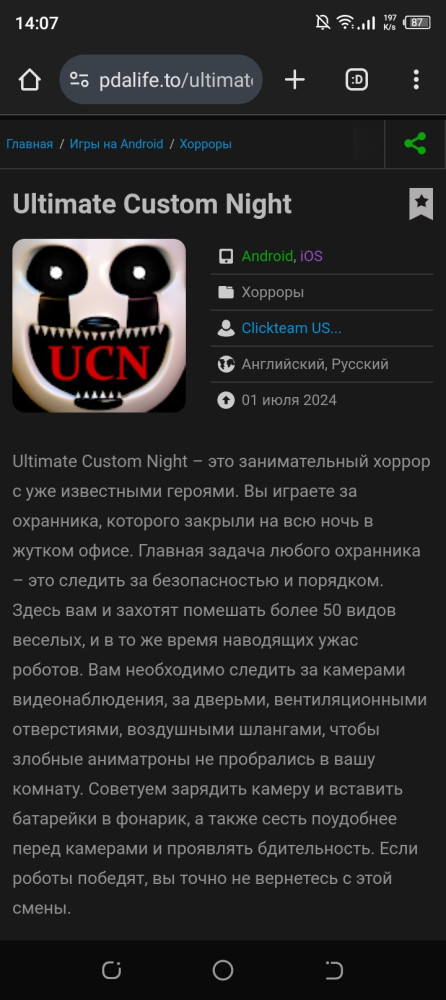This screenshot has width=446, height=1000.
Task: Go to the Главная breadcrumb link
Action: tap(29, 144)
